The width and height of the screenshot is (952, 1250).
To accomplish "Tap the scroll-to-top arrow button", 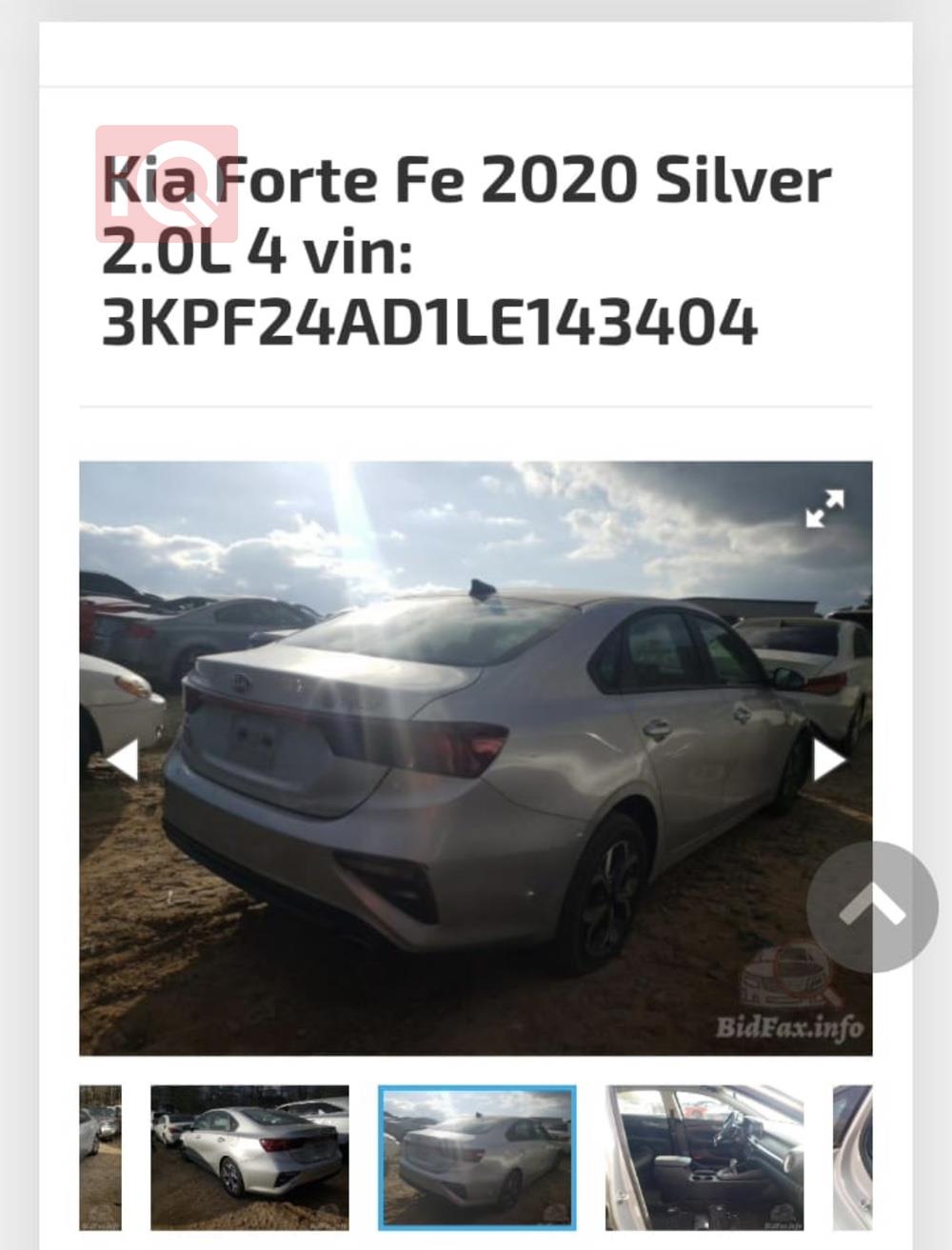I will coord(872,906).
